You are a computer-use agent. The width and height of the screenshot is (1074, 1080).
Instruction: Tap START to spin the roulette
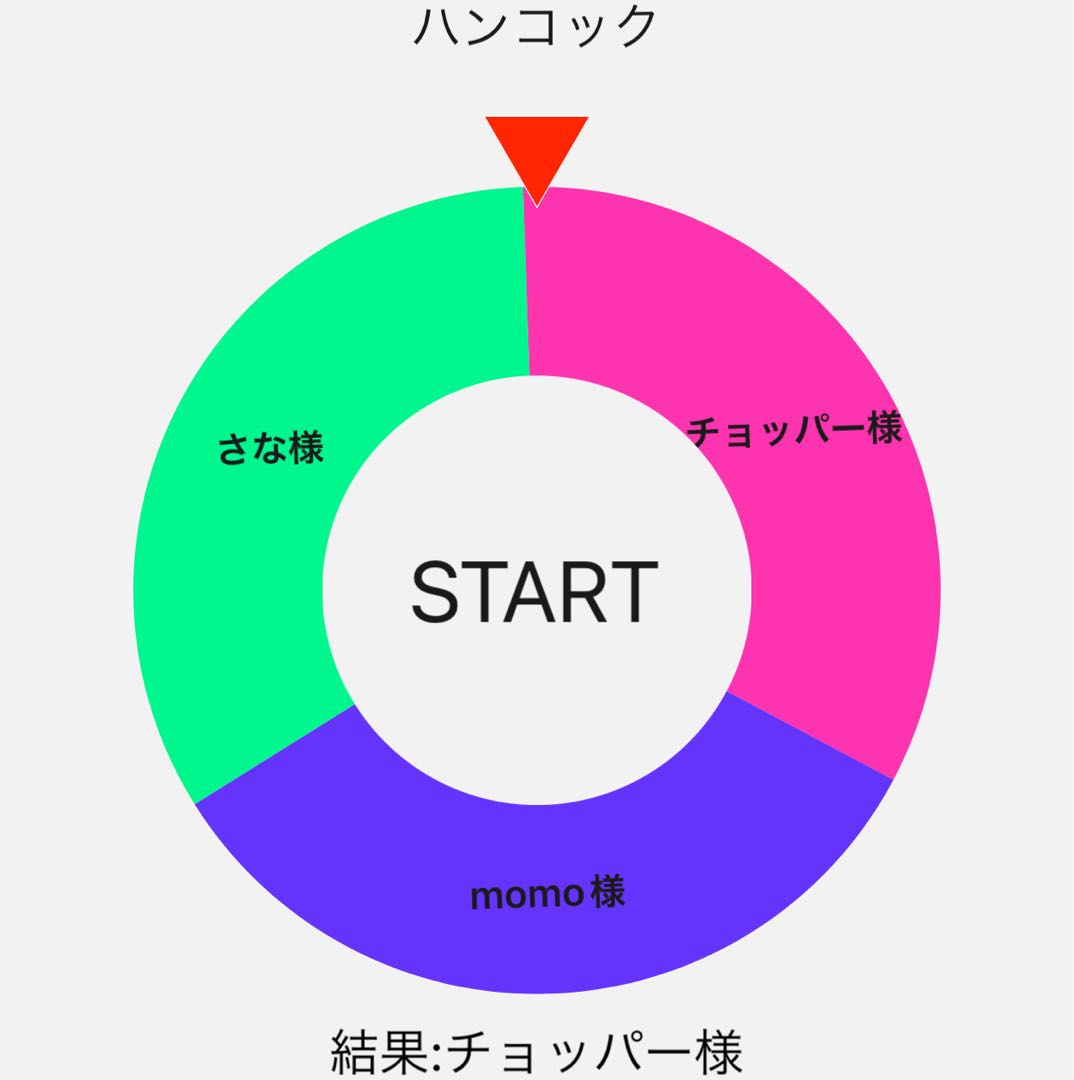(536, 591)
